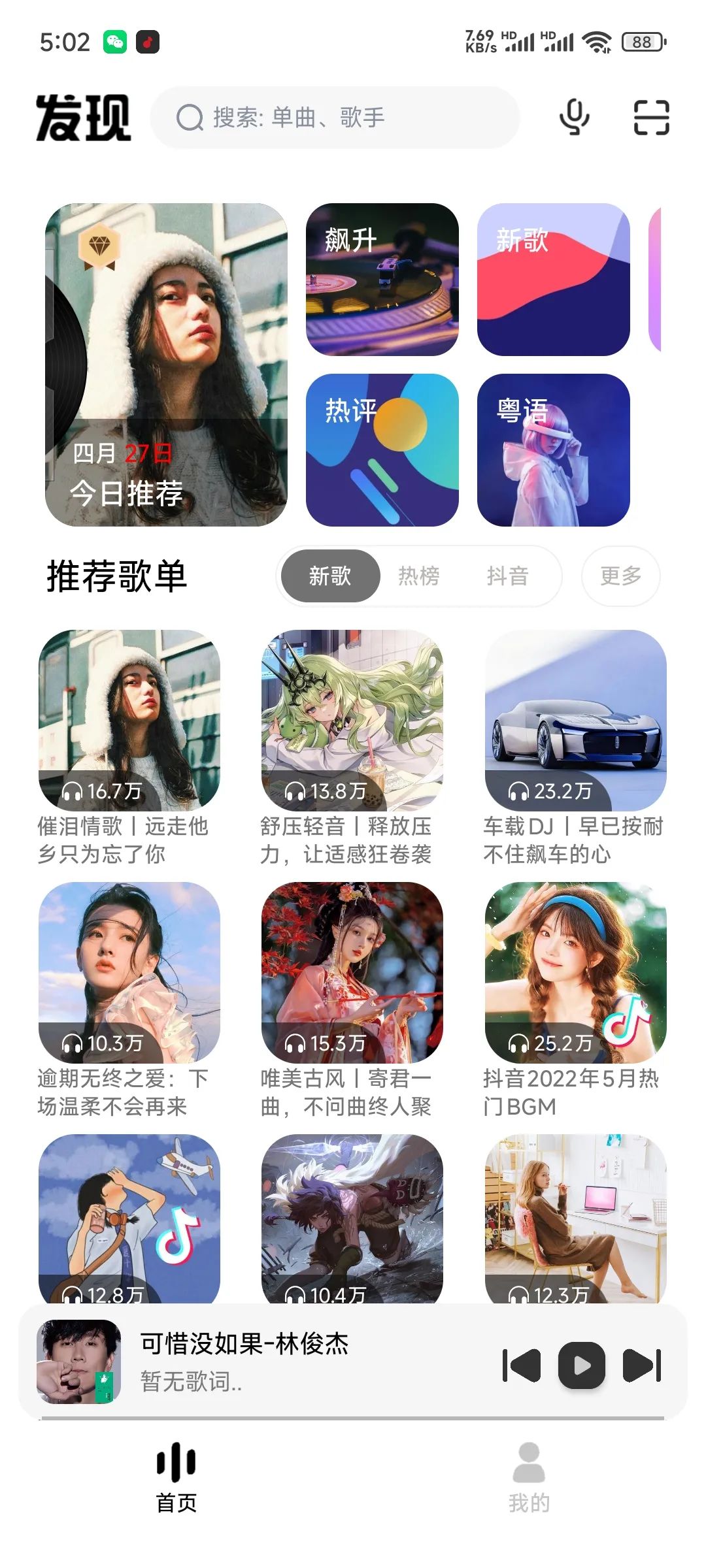Screen dimensions: 706x1568
Task: Play the song 可惜没如果
Action: (581, 1365)
